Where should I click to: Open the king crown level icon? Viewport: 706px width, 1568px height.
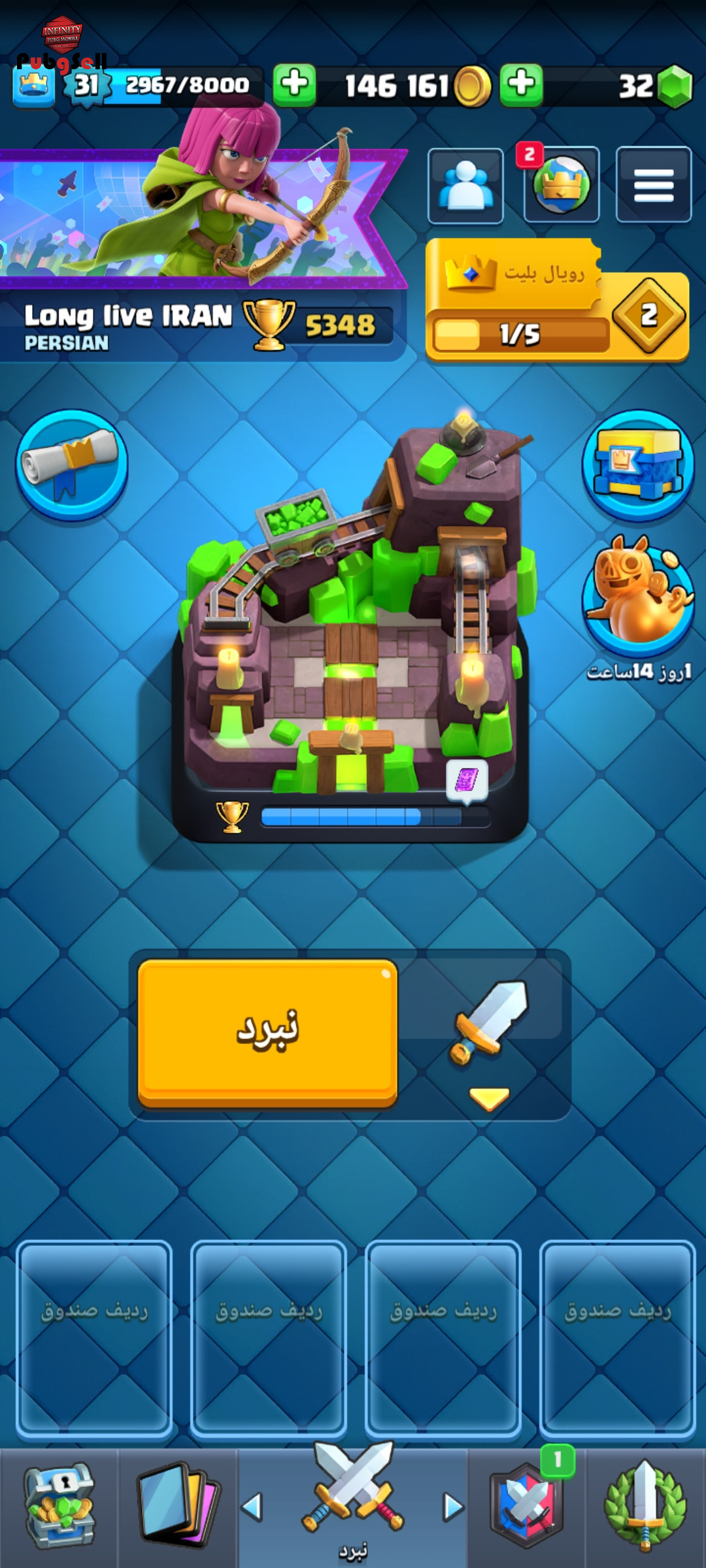pyautogui.click(x=34, y=86)
